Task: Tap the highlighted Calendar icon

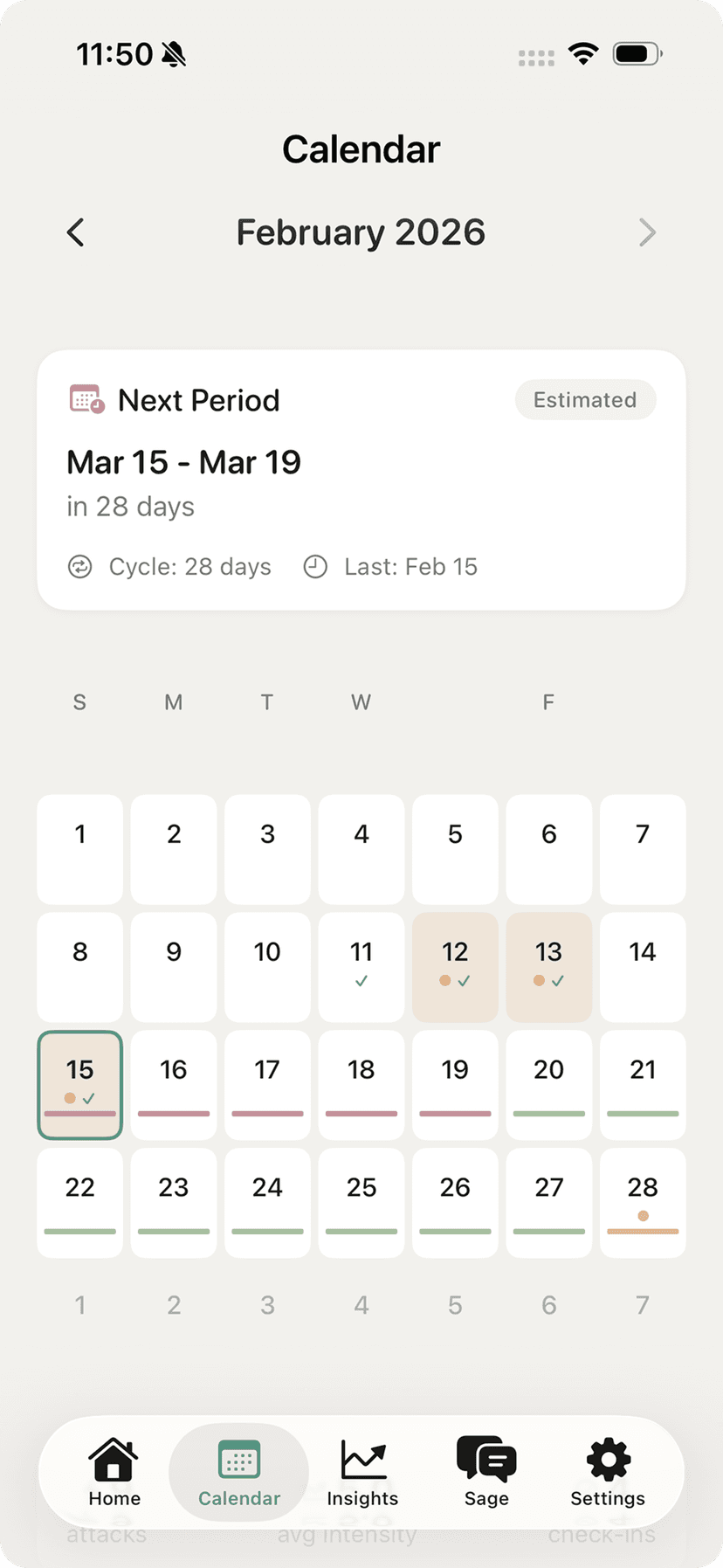Action: [238, 1457]
